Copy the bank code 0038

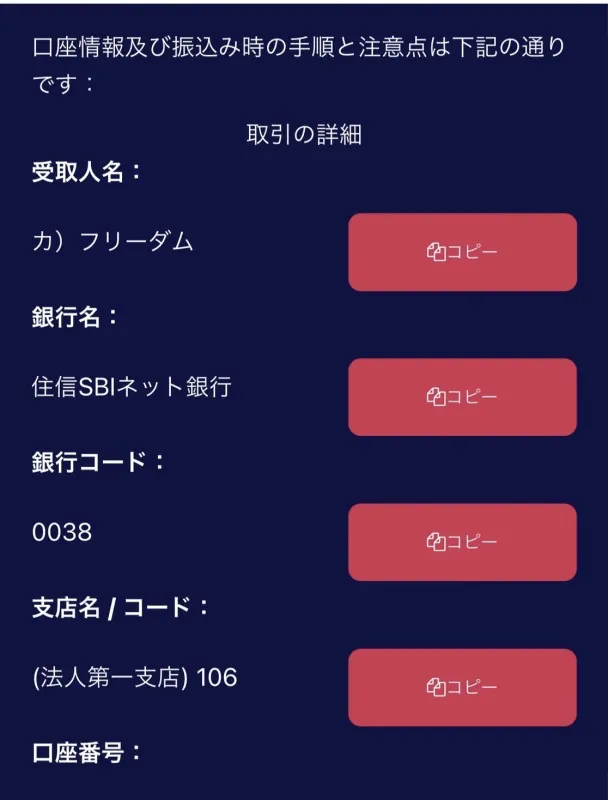[x=462, y=542]
